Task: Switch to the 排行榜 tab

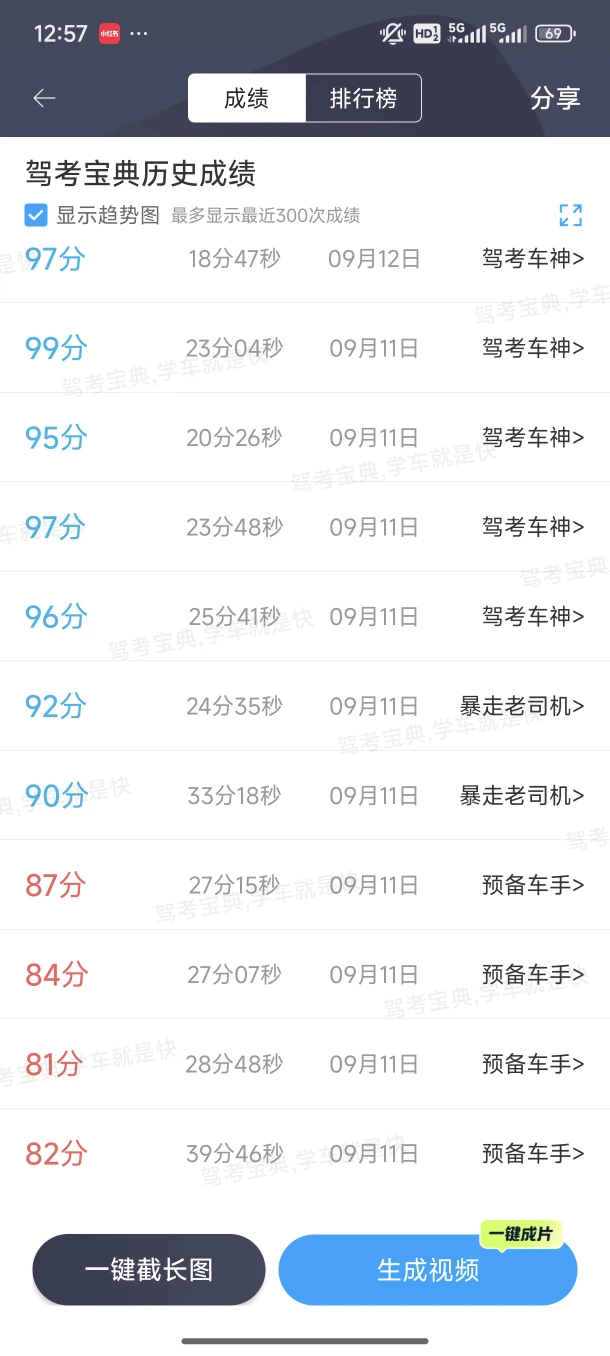Action: 363,98
